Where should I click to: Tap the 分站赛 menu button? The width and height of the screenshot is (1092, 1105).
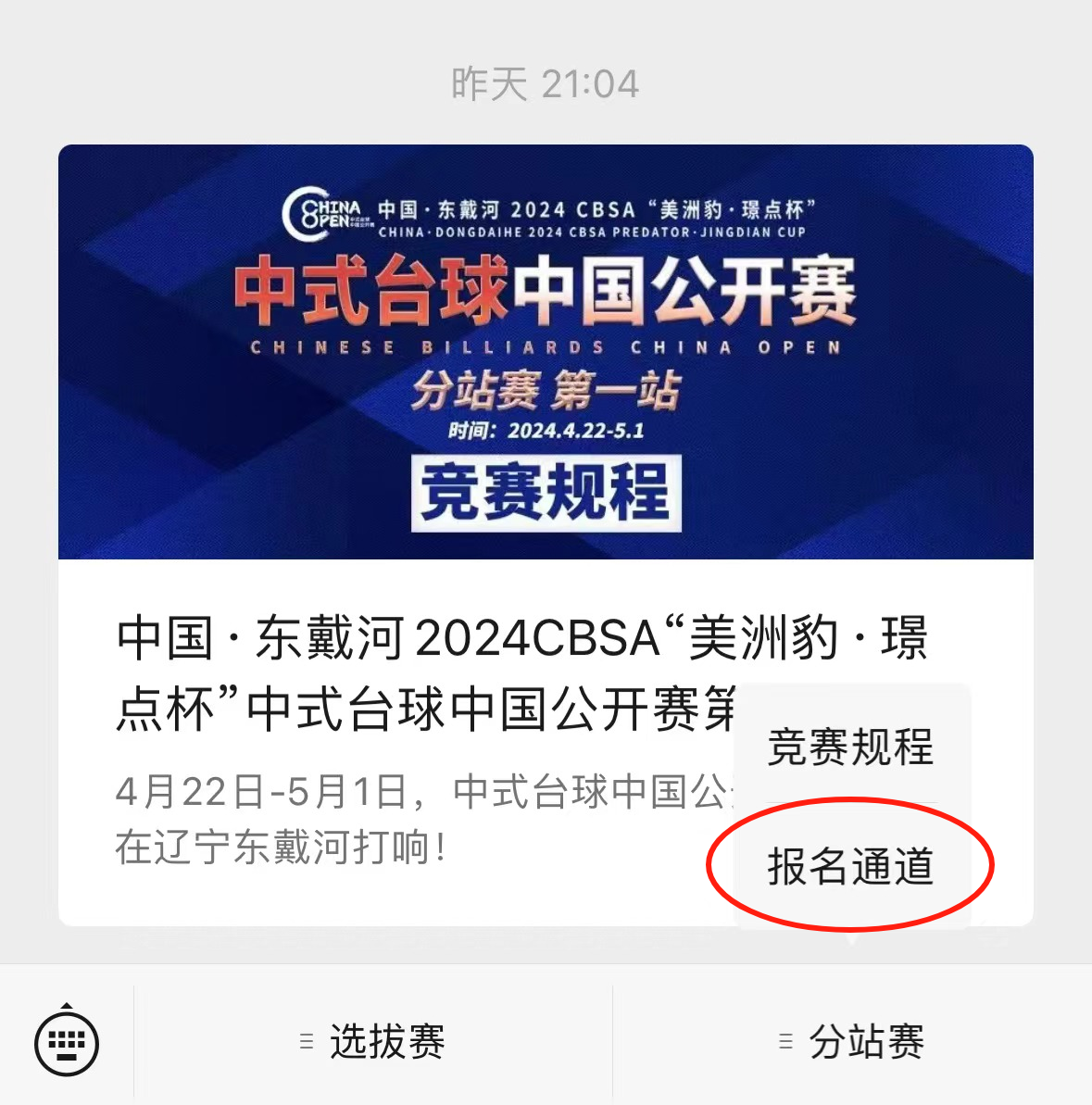[852, 1042]
